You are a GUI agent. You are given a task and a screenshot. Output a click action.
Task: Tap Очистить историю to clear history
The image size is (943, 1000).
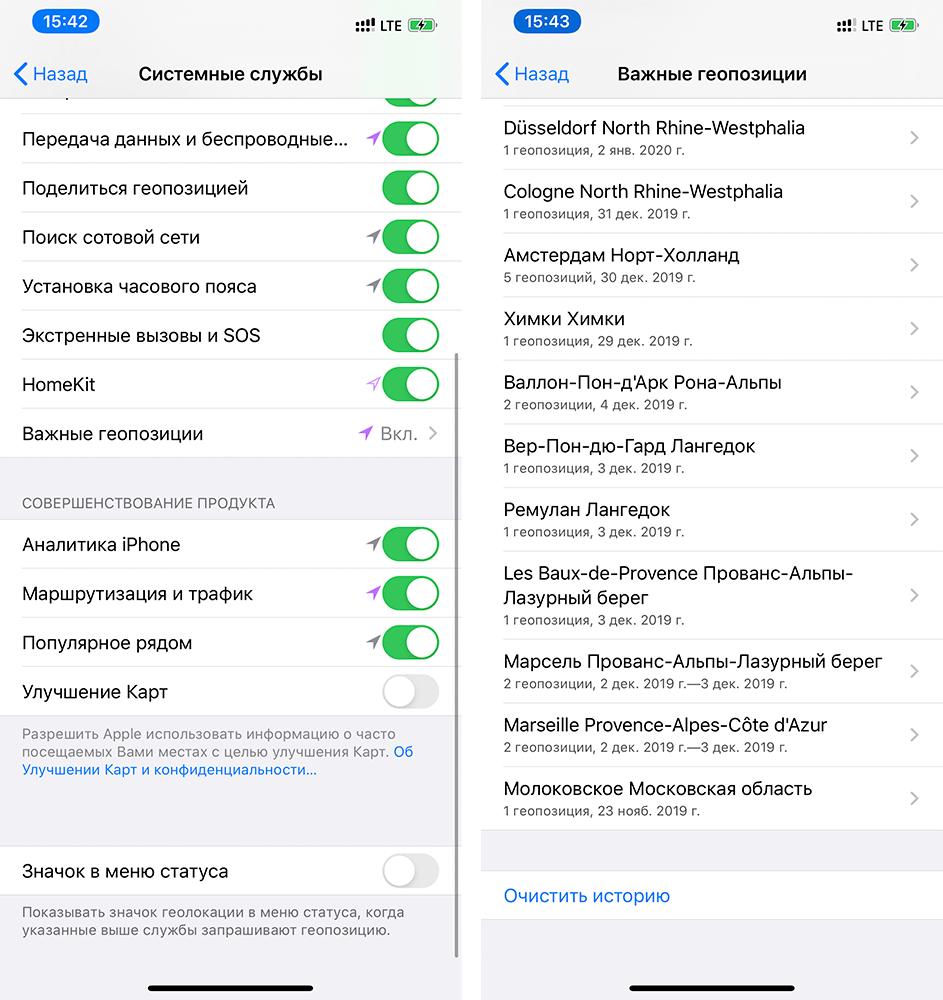(x=587, y=896)
